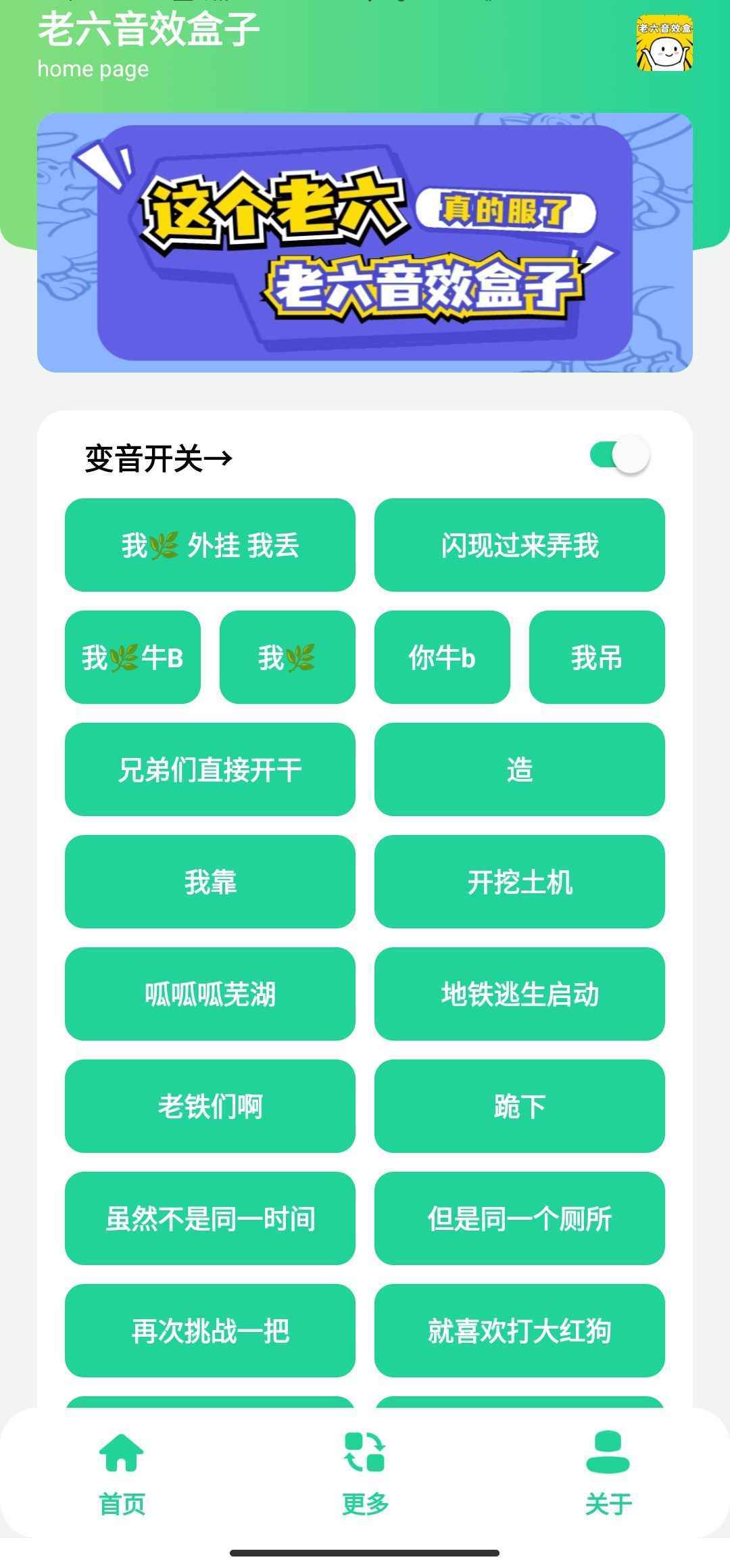Play the 就喜欢打大红狗 sound

point(520,1332)
